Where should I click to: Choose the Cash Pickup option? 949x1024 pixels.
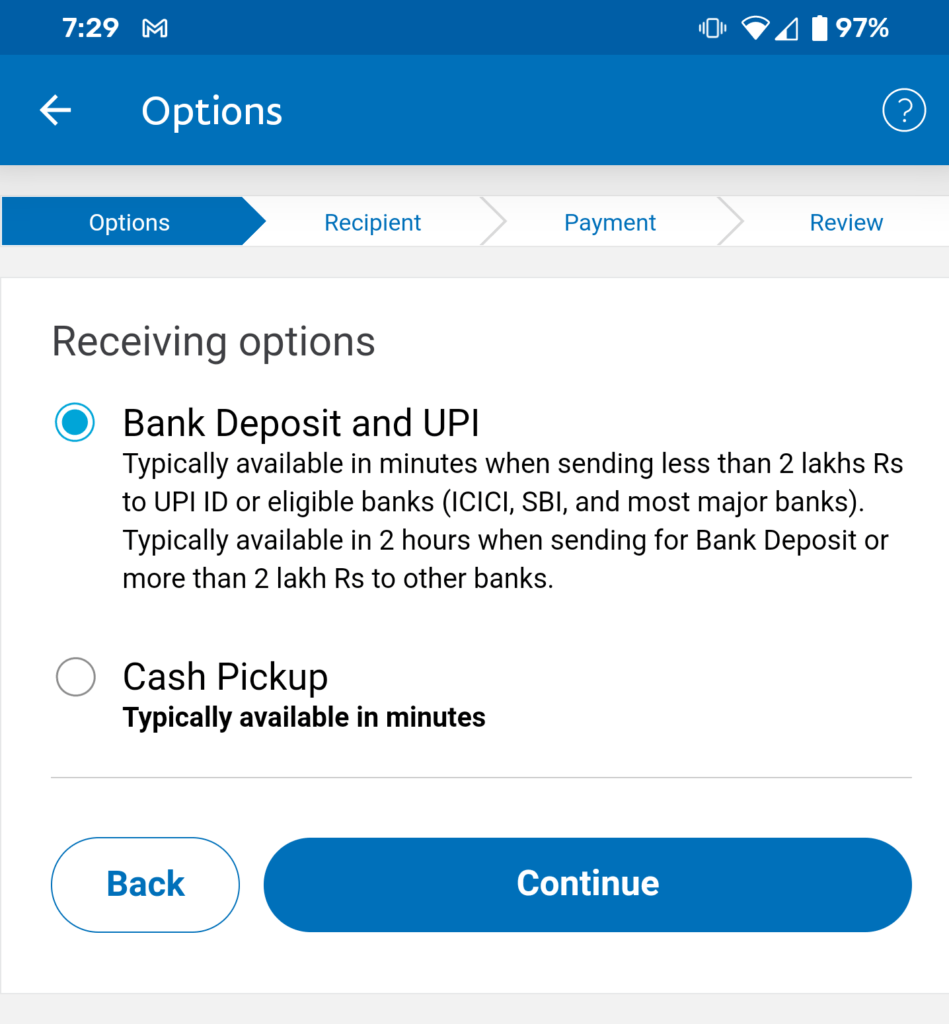tap(75, 677)
